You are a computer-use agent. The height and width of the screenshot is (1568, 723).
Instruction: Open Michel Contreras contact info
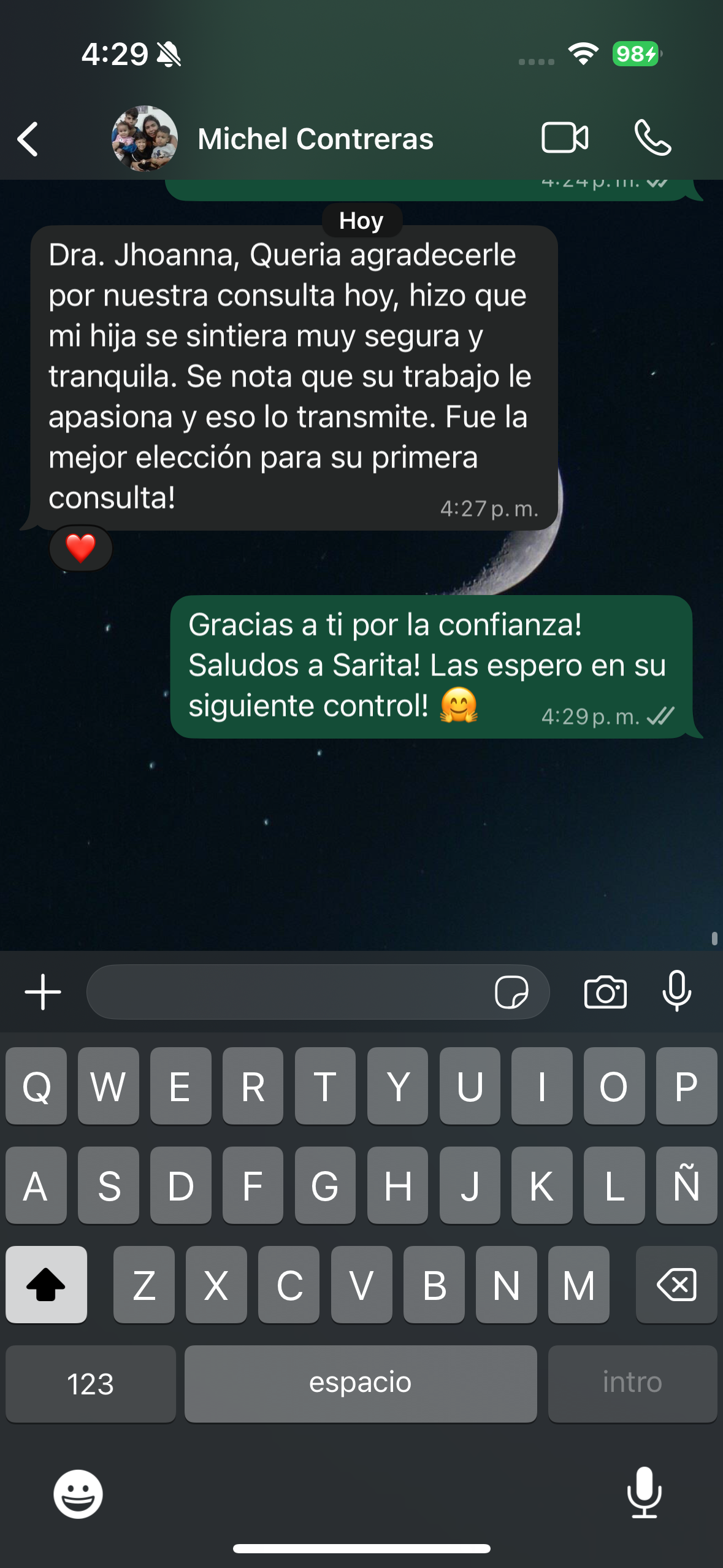click(x=315, y=139)
